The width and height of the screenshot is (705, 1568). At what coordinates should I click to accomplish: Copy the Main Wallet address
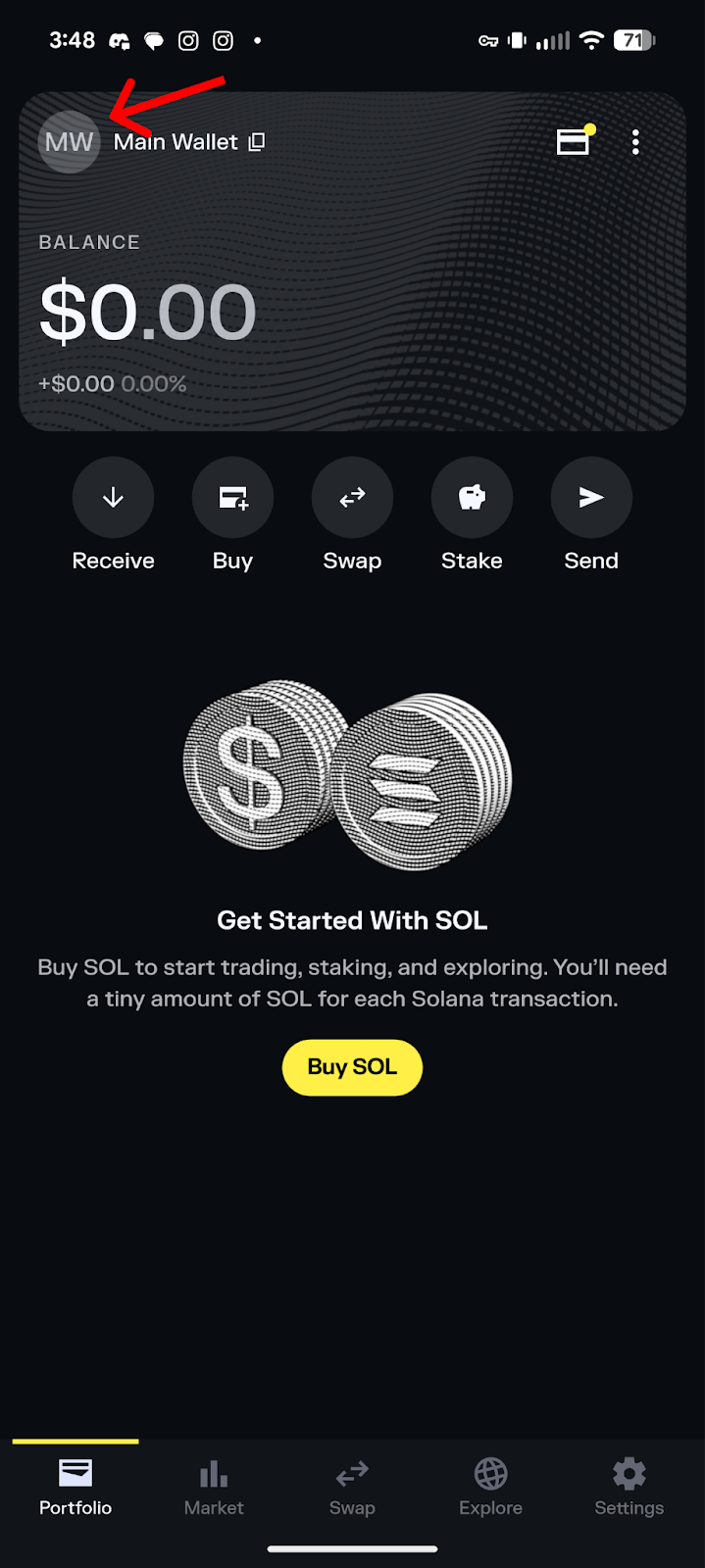pyautogui.click(x=257, y=142)
